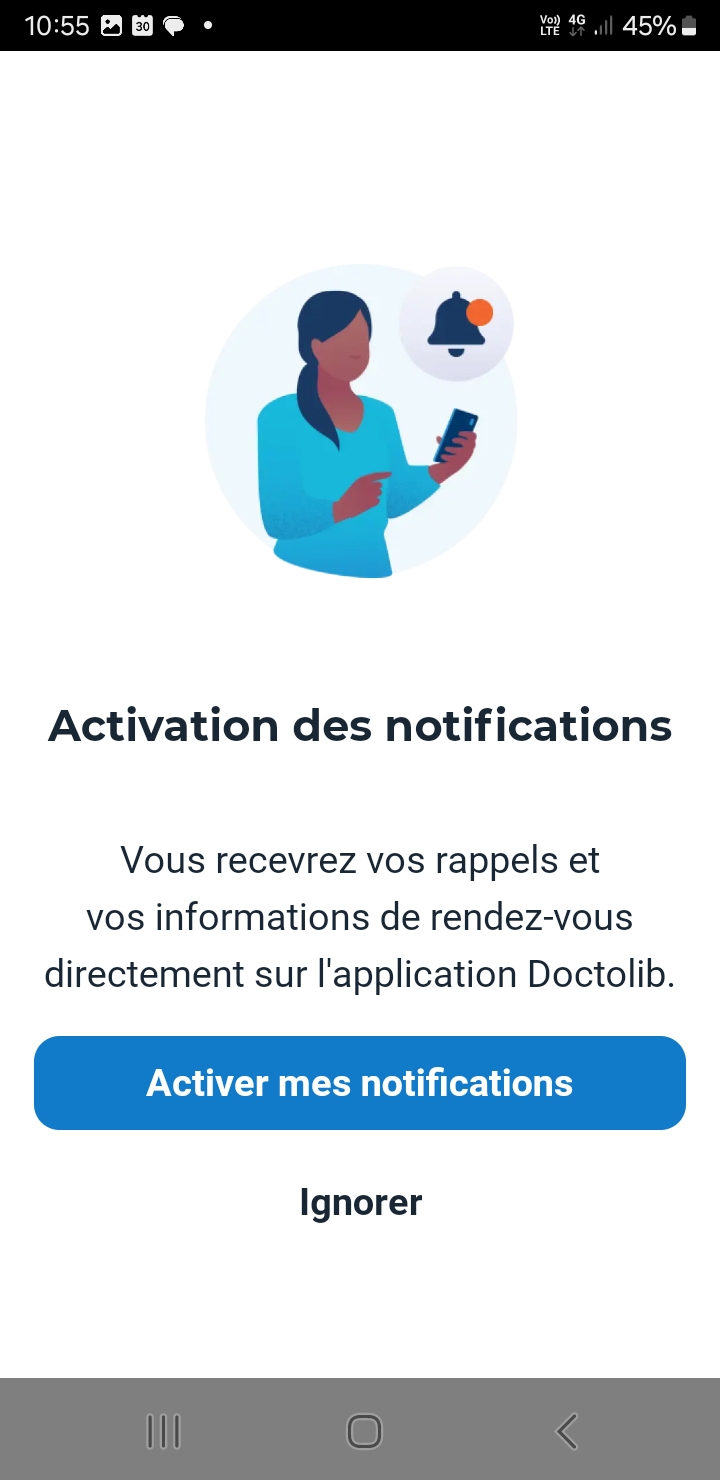Tap the Activation des notifications heading
This screenshot has height=1480, width=720.
point(360,726)
